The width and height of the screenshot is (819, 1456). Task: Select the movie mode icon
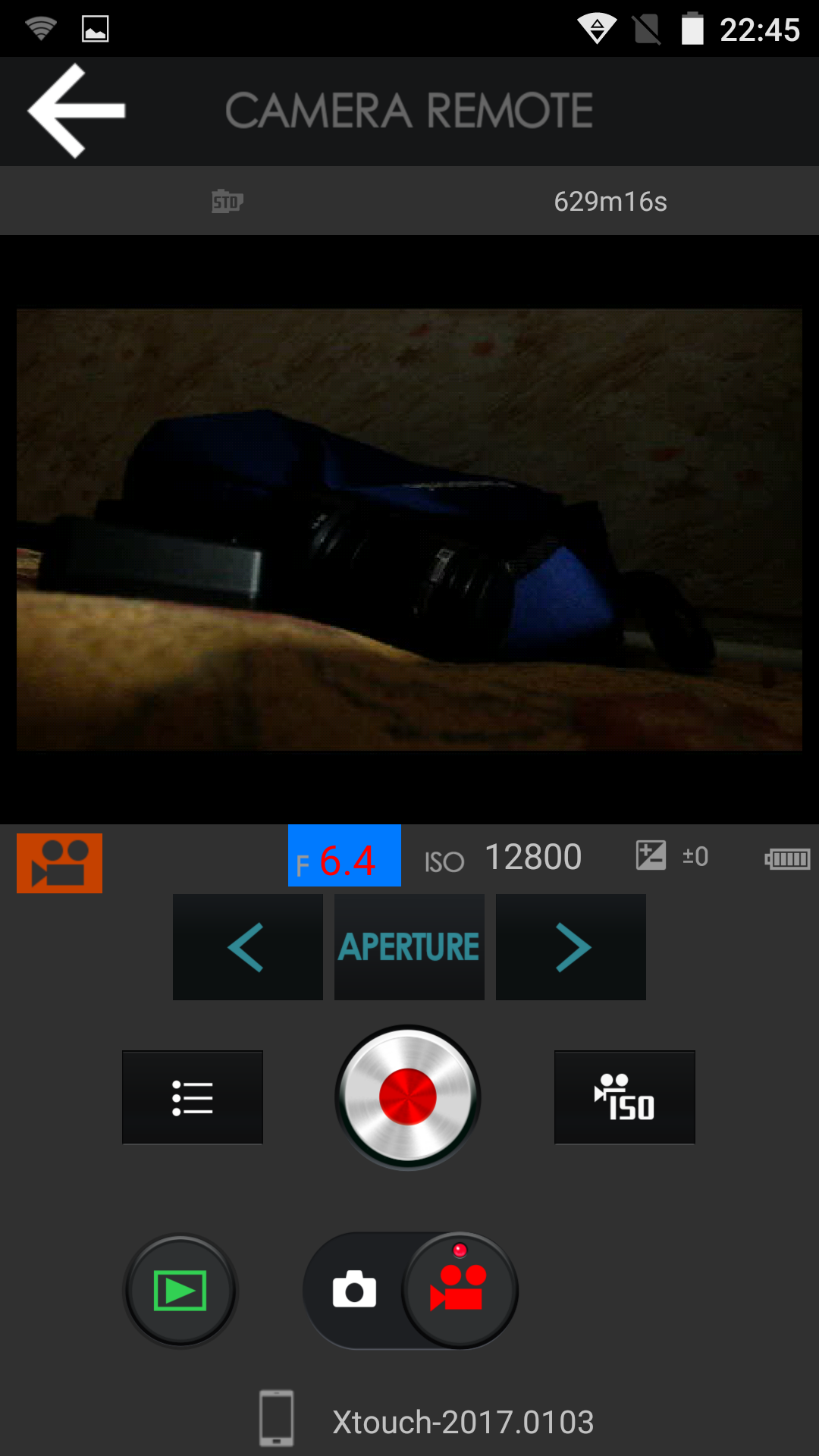click(459, 1291)
